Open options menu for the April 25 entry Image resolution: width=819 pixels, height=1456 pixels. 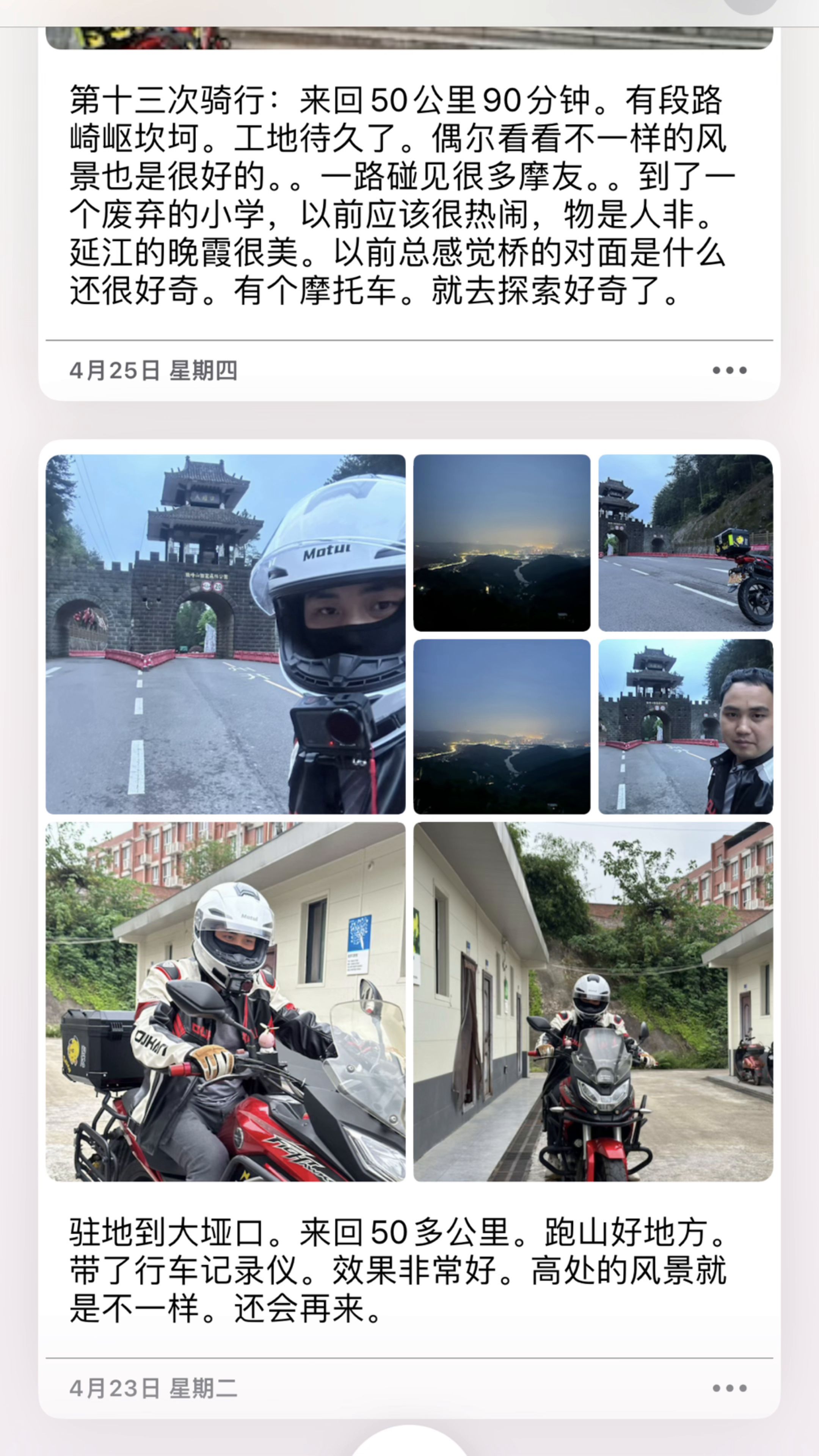click(x=729, y=371)
